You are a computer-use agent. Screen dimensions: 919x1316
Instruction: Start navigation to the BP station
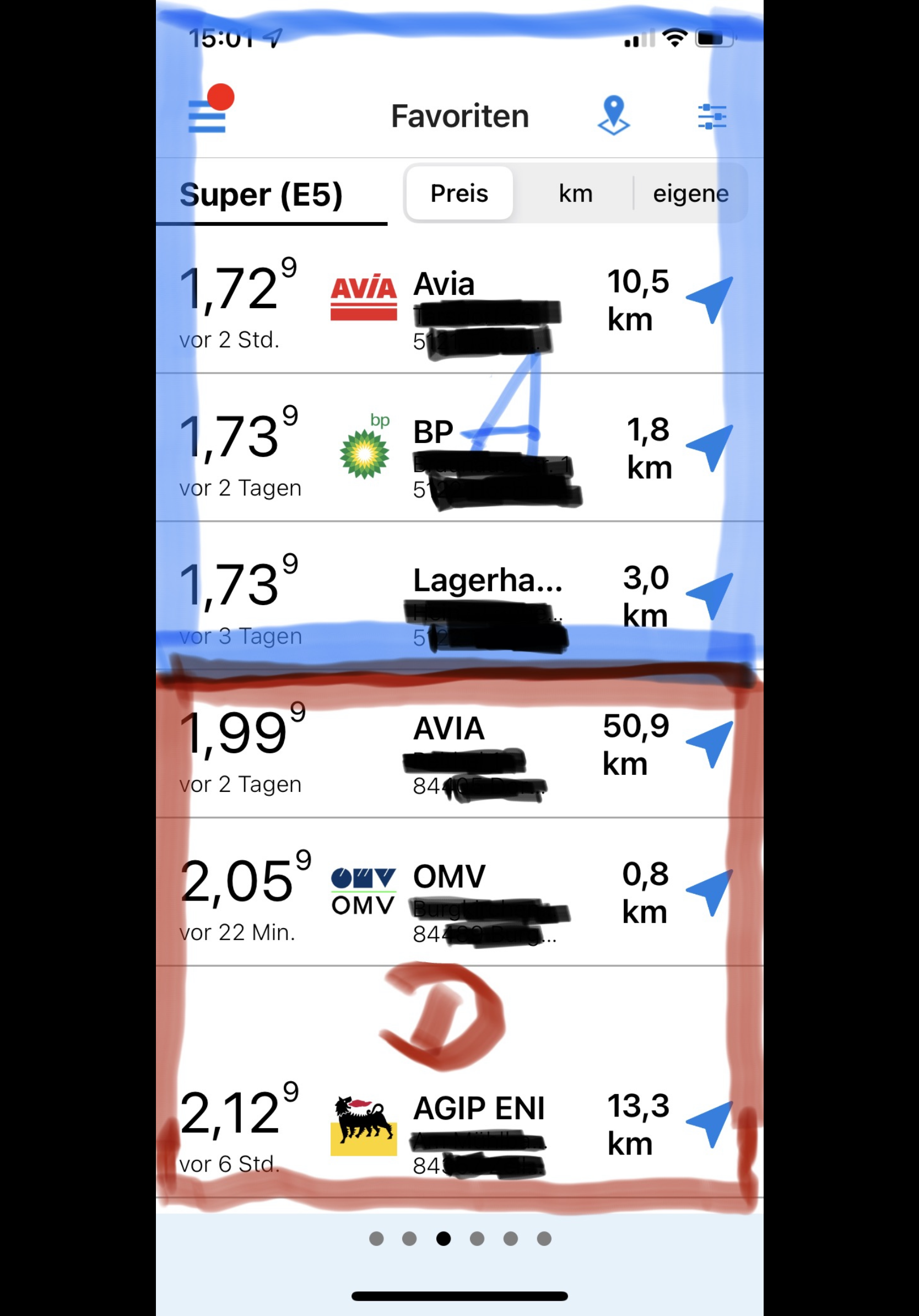point(710,448)
